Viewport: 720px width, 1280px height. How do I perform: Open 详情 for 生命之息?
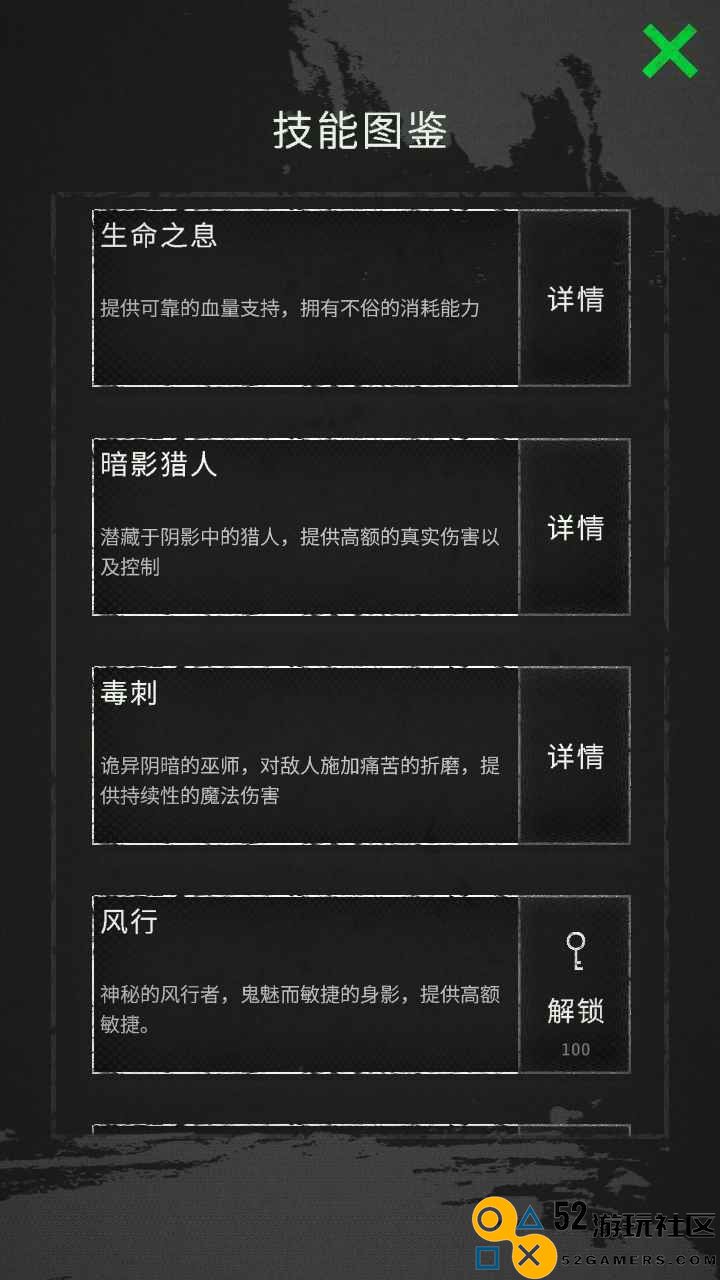(x=575, y=298)
